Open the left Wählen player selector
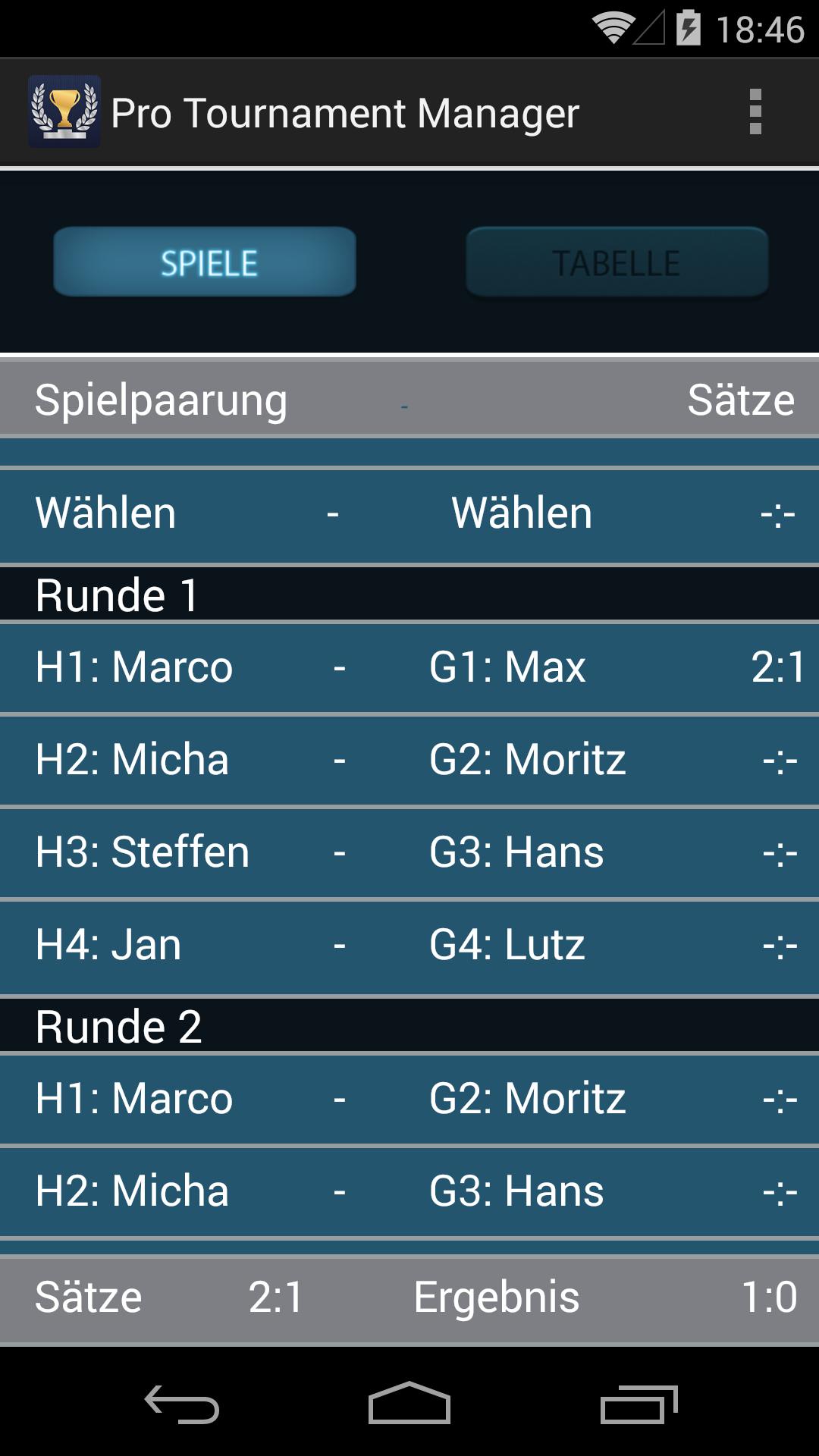Viewport: 819px width, 1456px height. [x=106, y=514]
